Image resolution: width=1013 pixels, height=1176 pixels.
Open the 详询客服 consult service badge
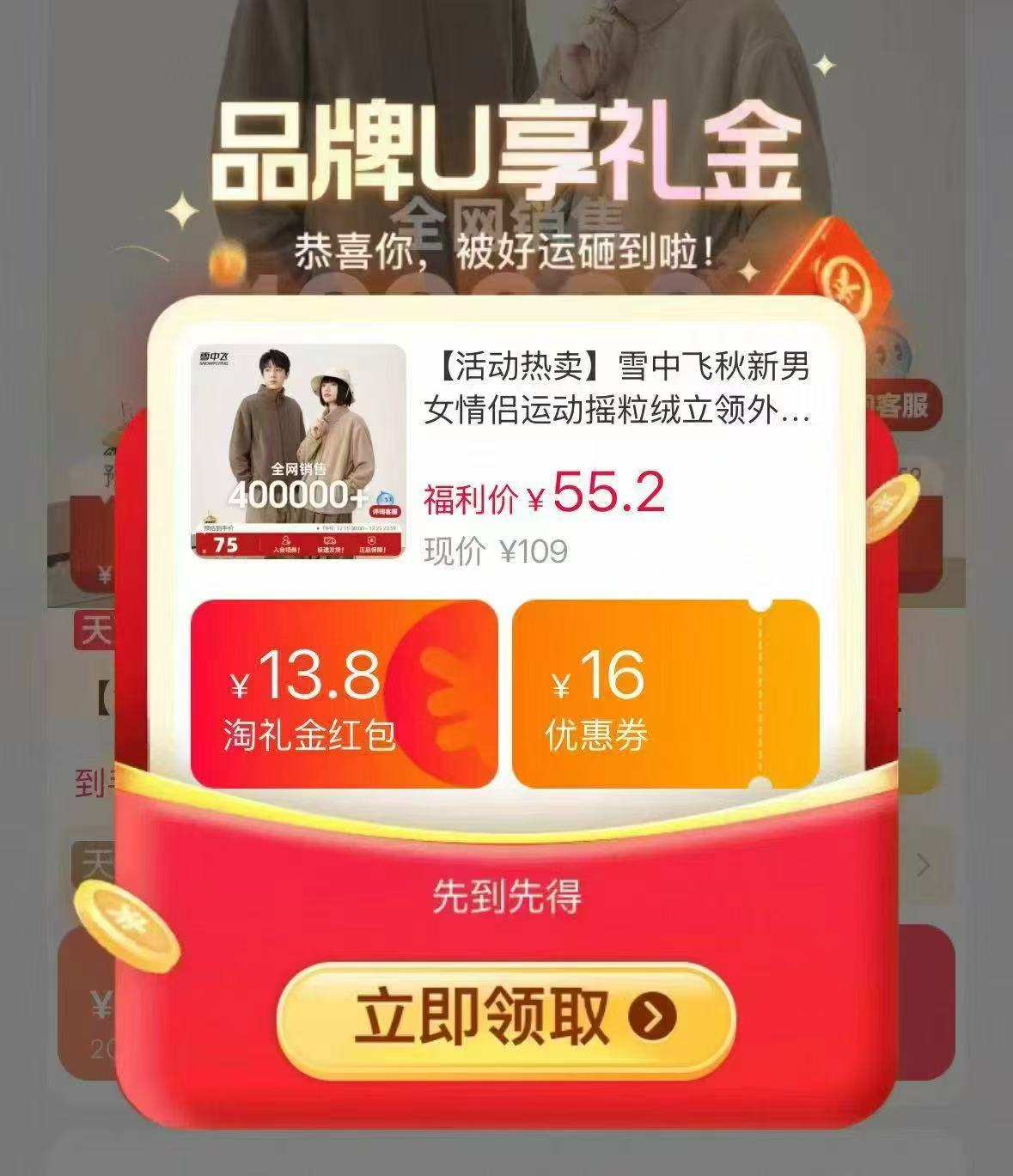[x=385, y=512]
